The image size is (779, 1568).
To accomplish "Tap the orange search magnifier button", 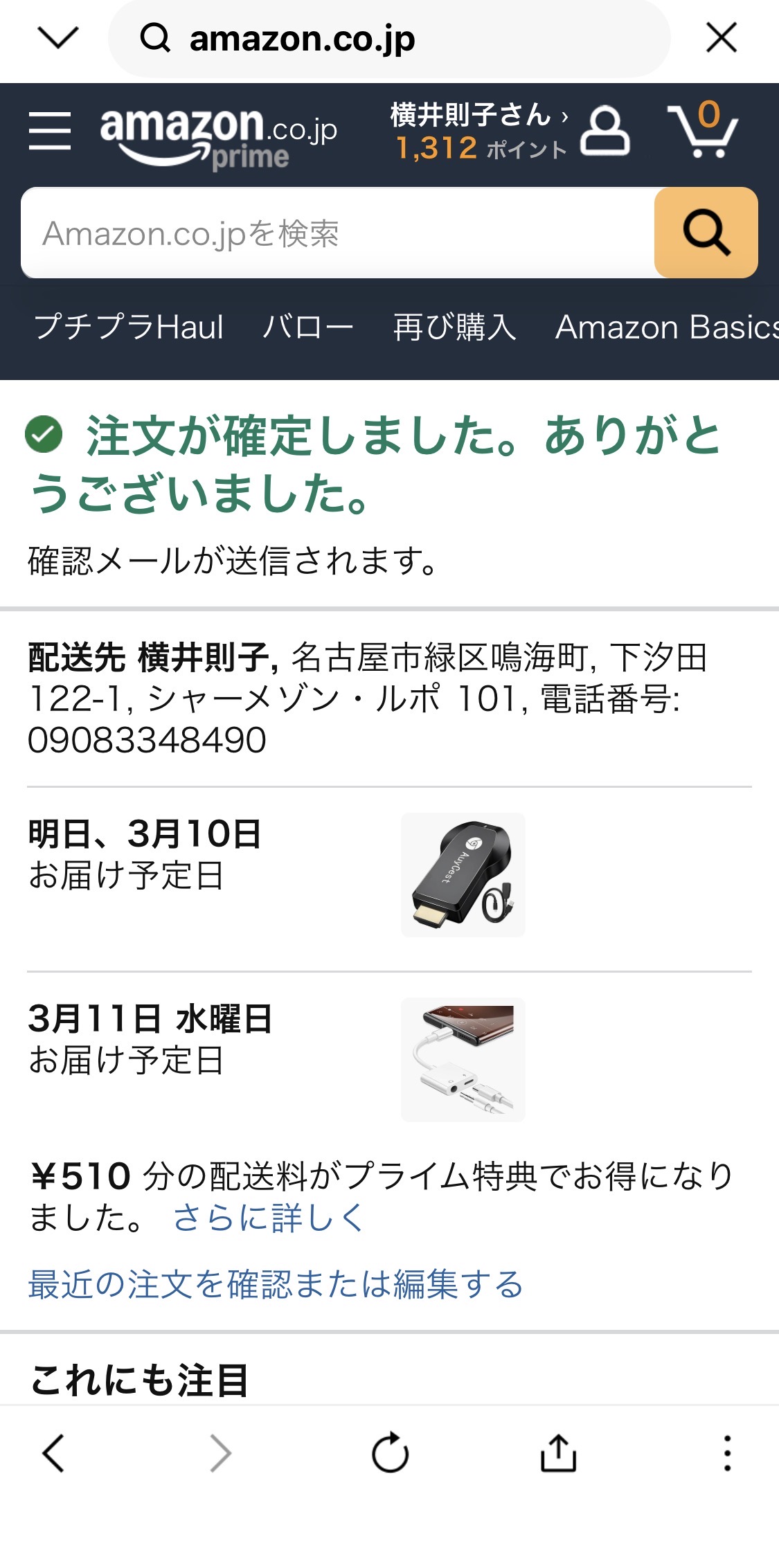I will pos(706,233).
